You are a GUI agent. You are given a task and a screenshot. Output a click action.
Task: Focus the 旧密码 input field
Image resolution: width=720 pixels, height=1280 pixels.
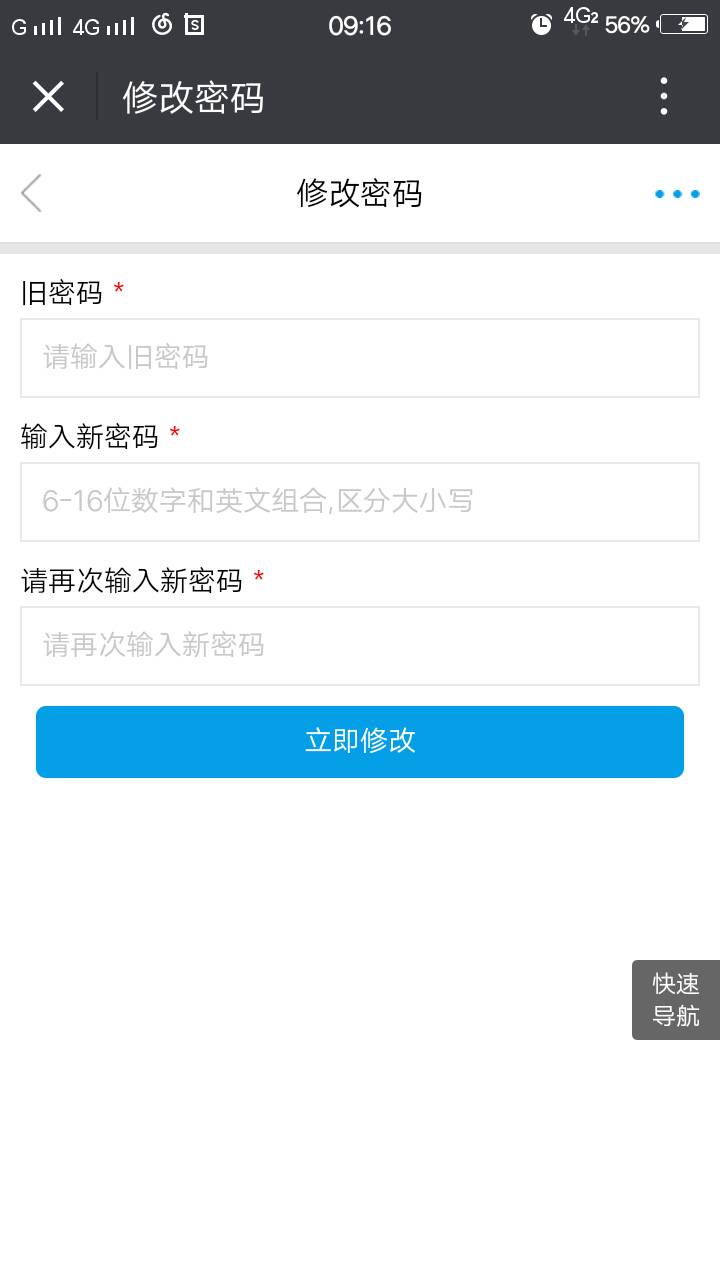coord(360,358)
